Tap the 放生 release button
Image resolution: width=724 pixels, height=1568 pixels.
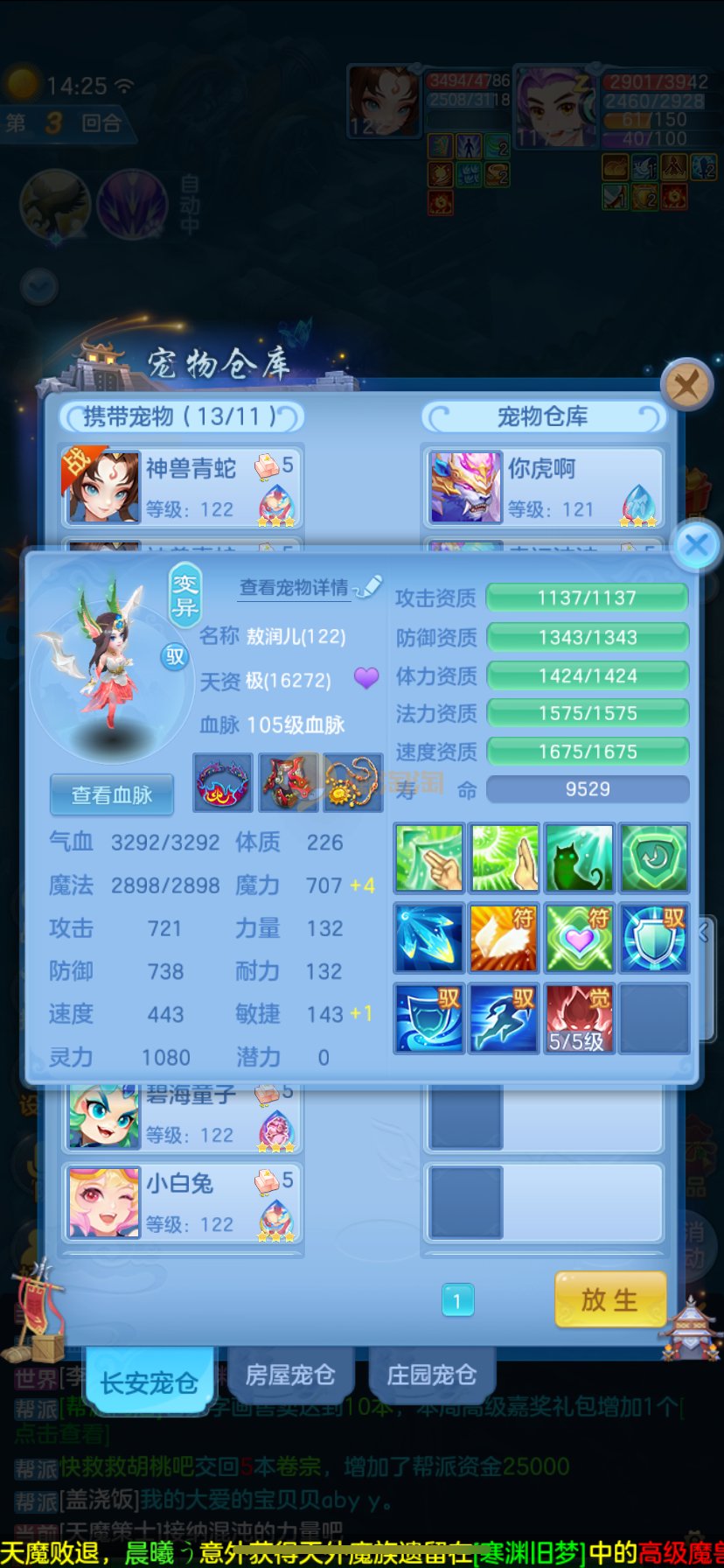[x=610, y=1299]
